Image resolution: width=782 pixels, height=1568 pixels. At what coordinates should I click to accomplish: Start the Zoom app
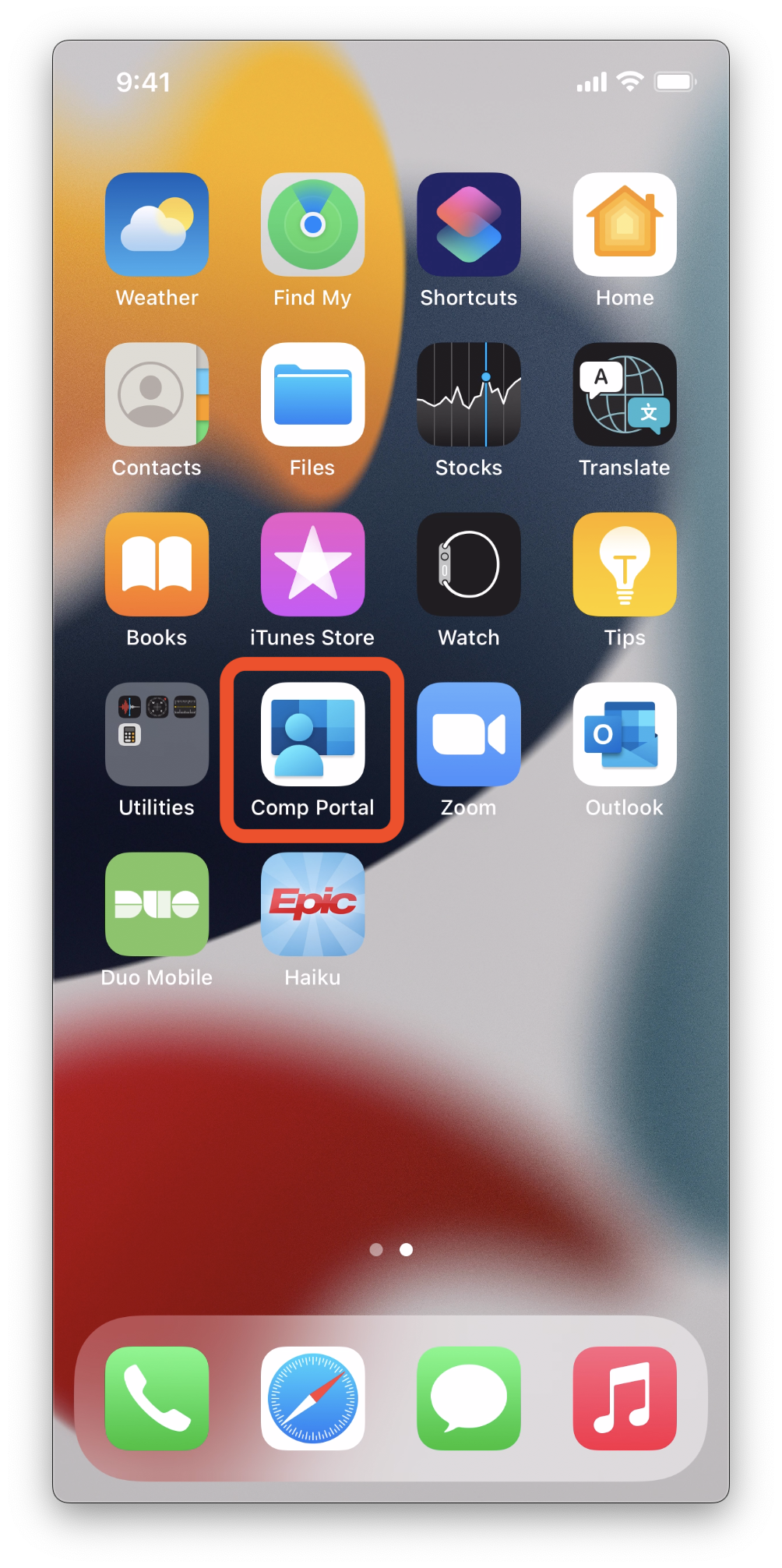(x=468, y=734)
